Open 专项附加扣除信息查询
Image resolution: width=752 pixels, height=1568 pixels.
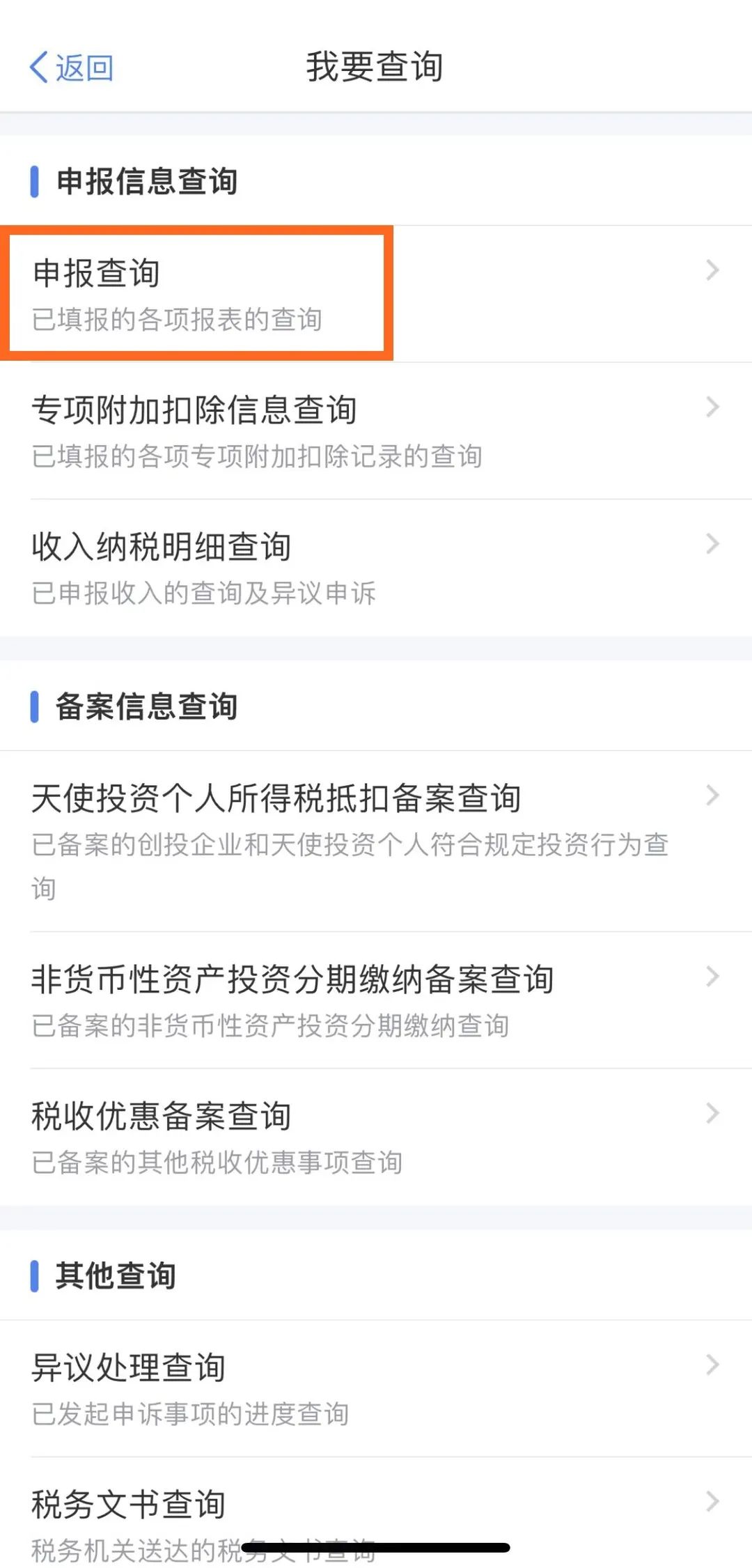[x=376, y=430]
